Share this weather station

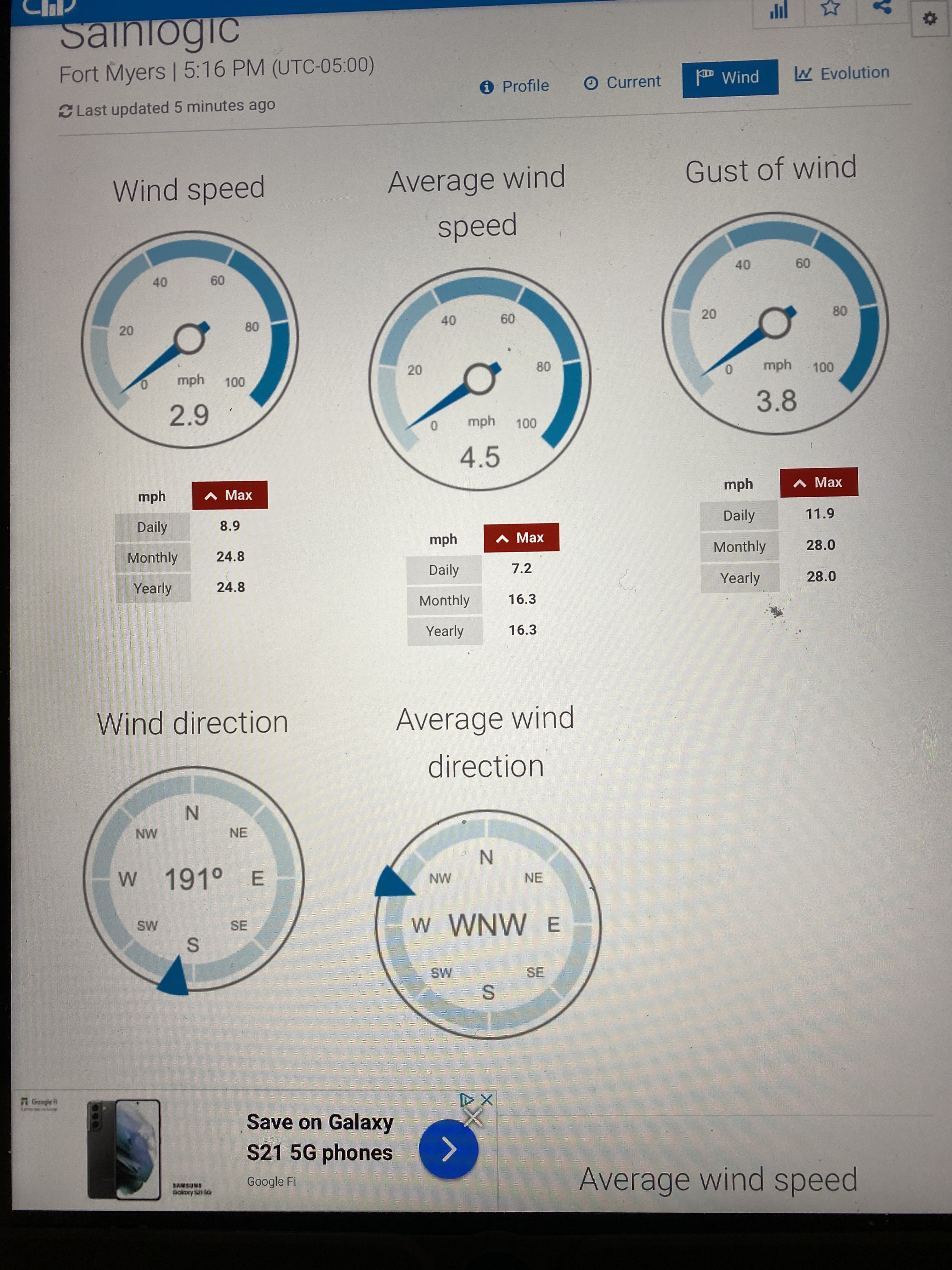(x=881, y=7)
